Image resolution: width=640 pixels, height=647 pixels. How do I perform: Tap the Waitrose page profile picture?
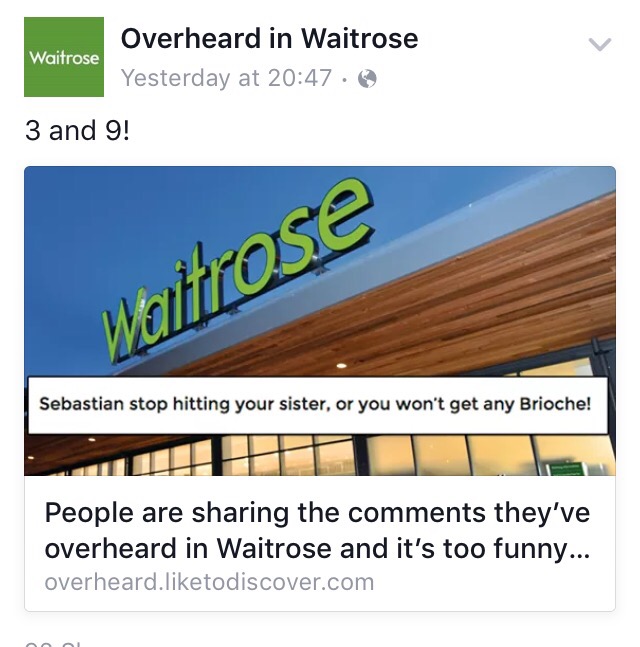coord(64,57)
